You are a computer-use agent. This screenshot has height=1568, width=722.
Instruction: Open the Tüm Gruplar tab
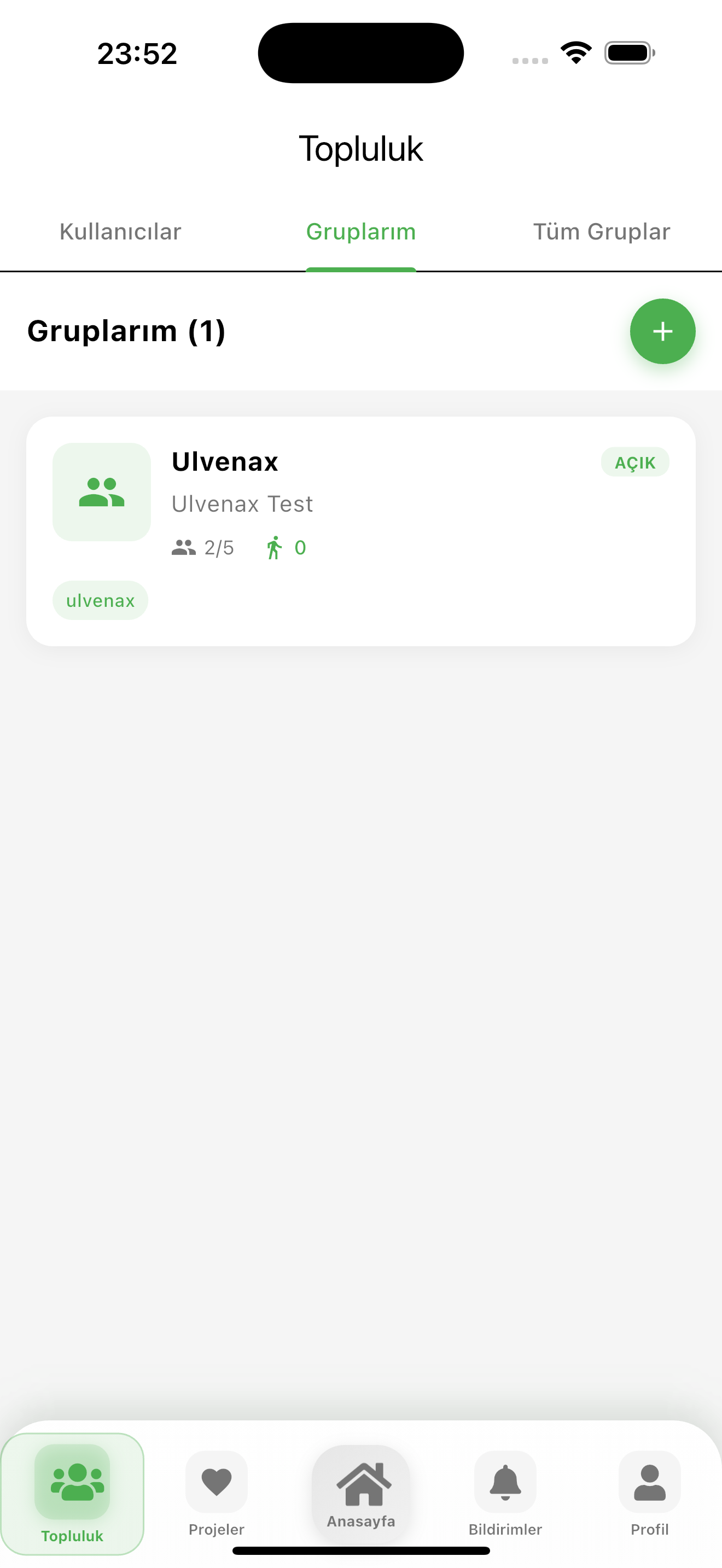click(x=601, y=232)
